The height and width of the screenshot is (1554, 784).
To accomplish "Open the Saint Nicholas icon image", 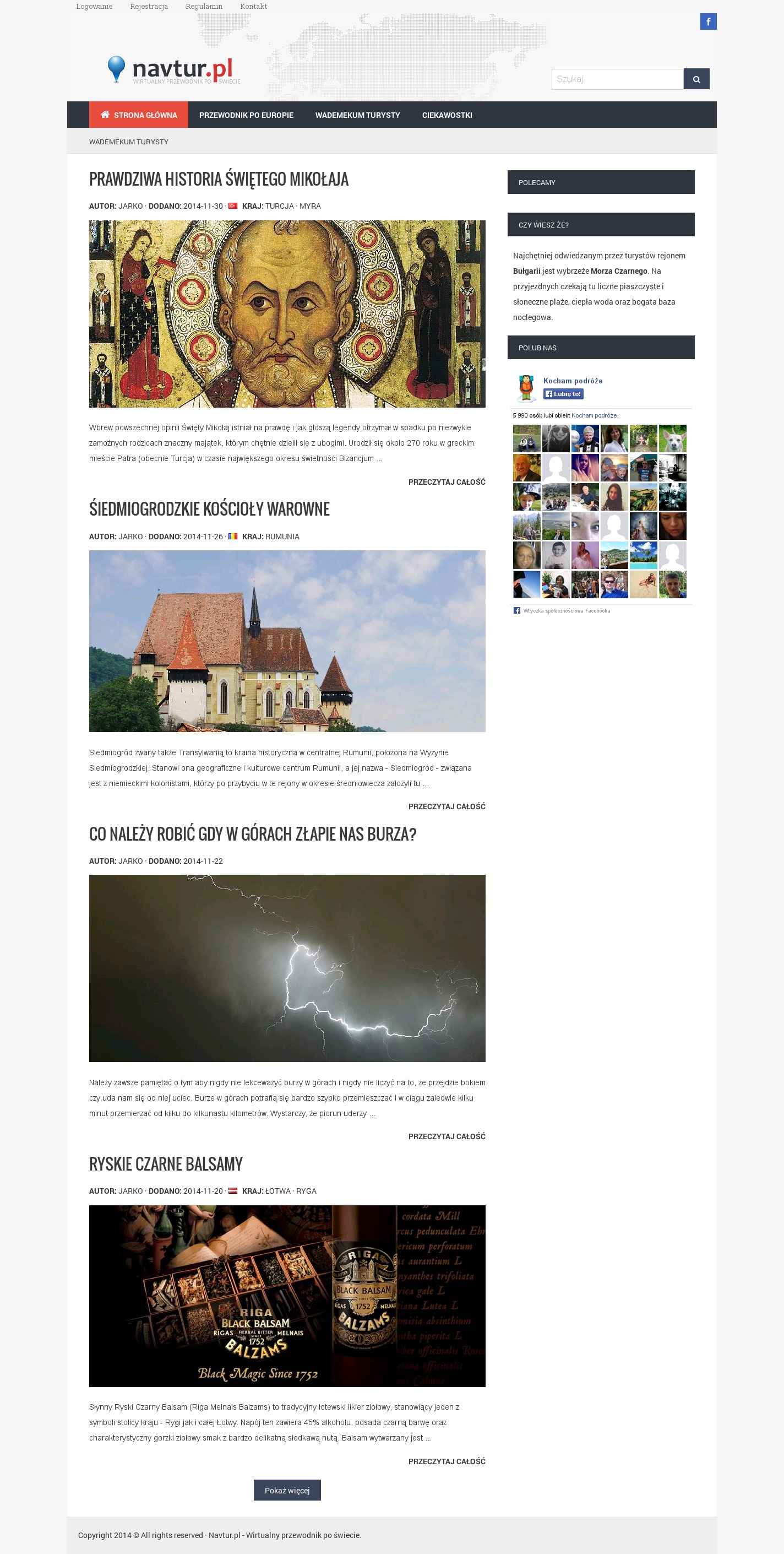I will point(287,313).
